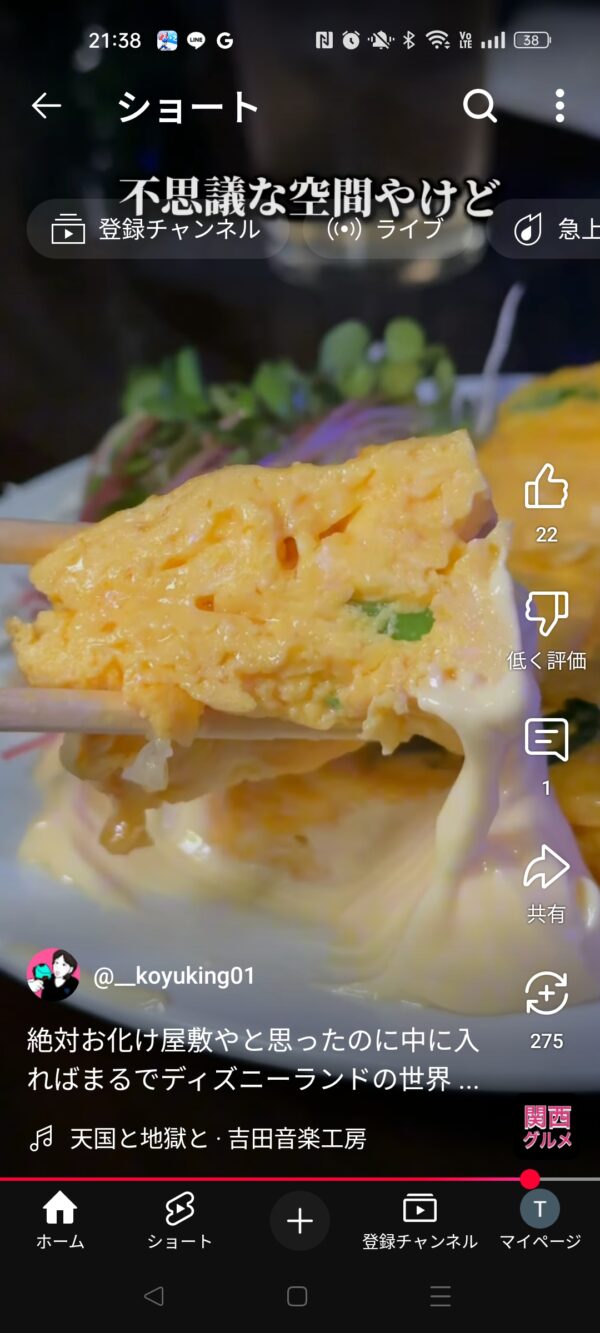Open the bottom 登録チャンネル tab
The width and height of the screenshot is (600, 1333).
coord(420,1221)
